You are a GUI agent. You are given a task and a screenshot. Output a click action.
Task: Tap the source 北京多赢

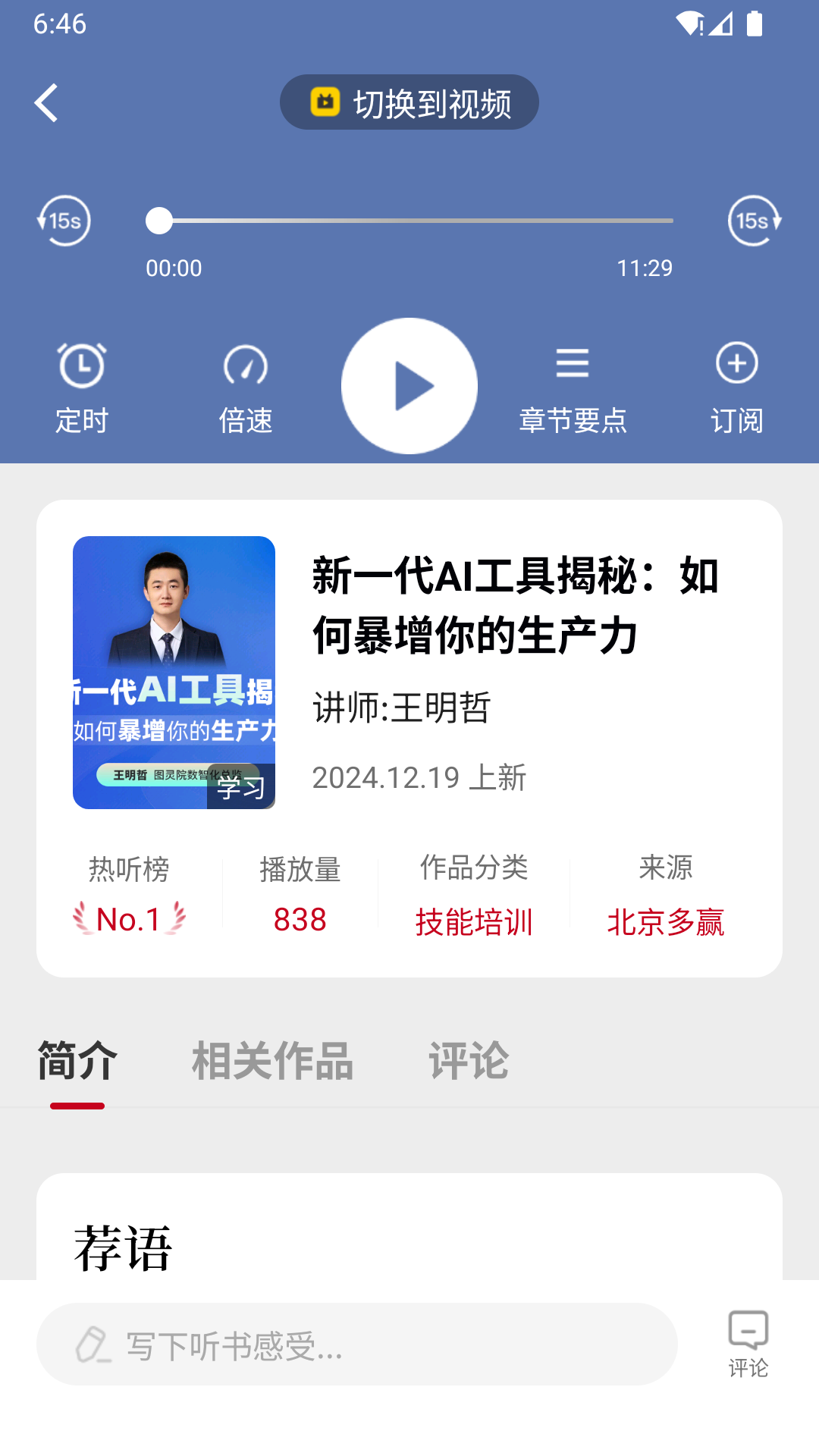(666, 921)
